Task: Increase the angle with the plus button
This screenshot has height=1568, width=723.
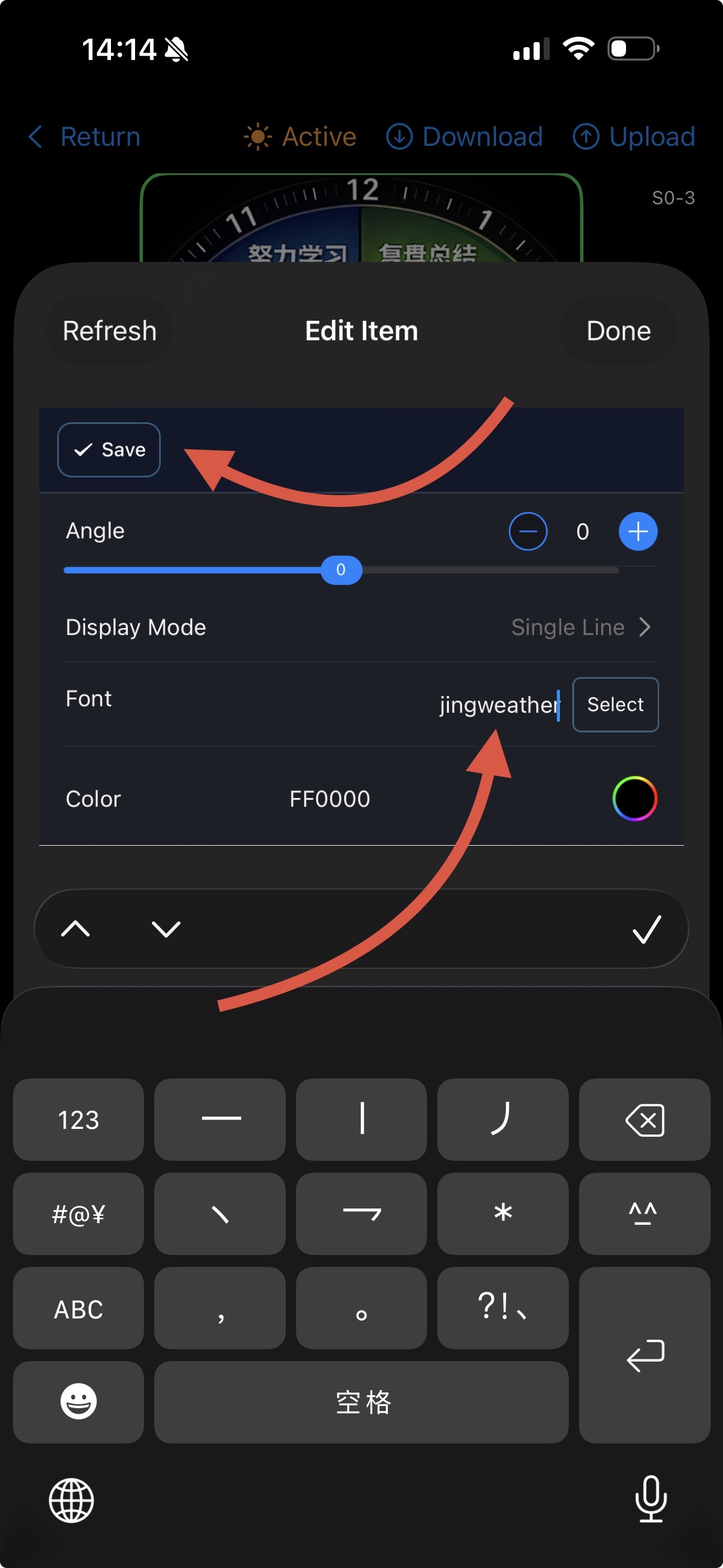Action: pos(637,531)
